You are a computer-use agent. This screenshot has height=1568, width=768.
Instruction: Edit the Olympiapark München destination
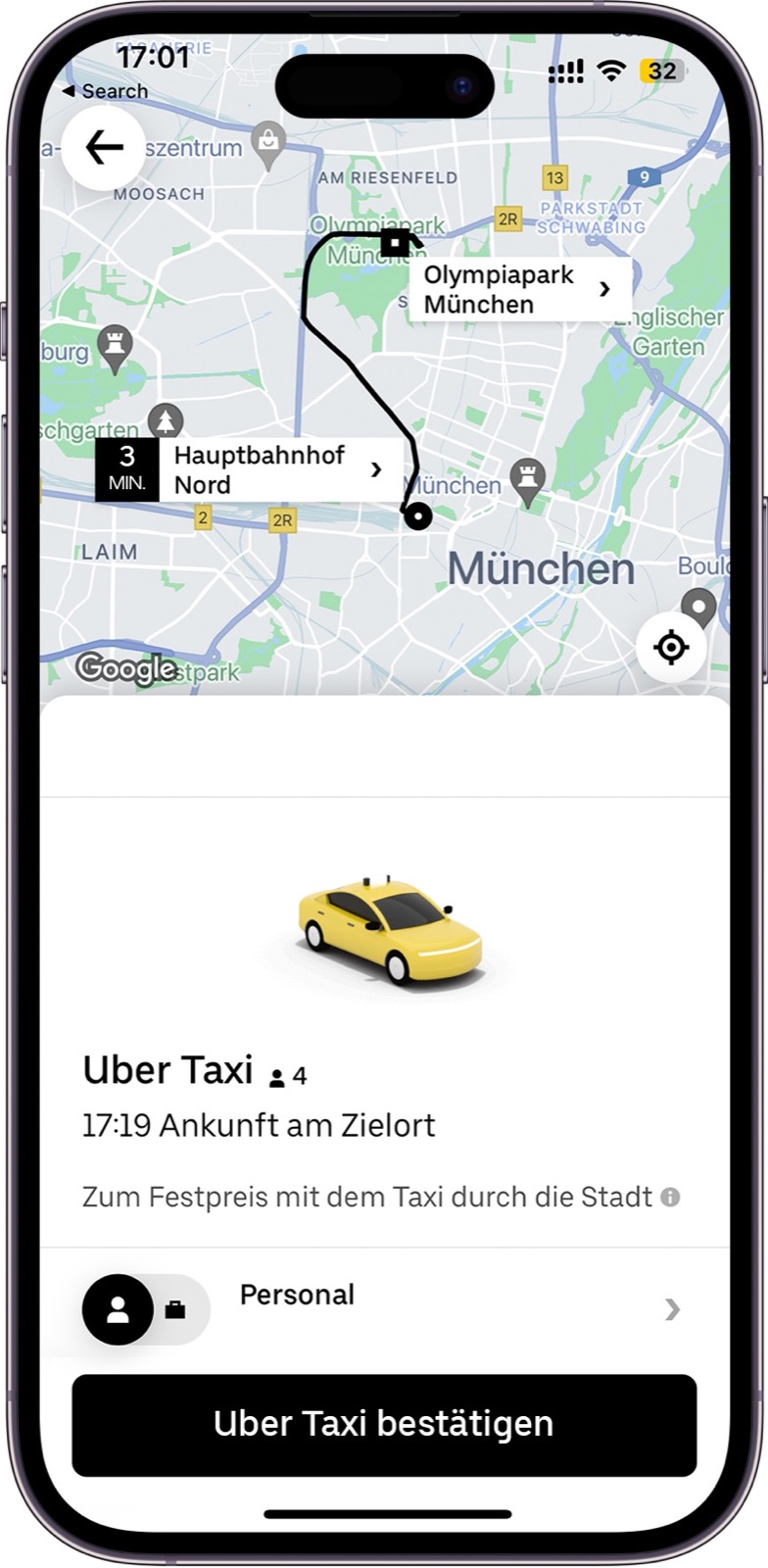pos(520,289)
